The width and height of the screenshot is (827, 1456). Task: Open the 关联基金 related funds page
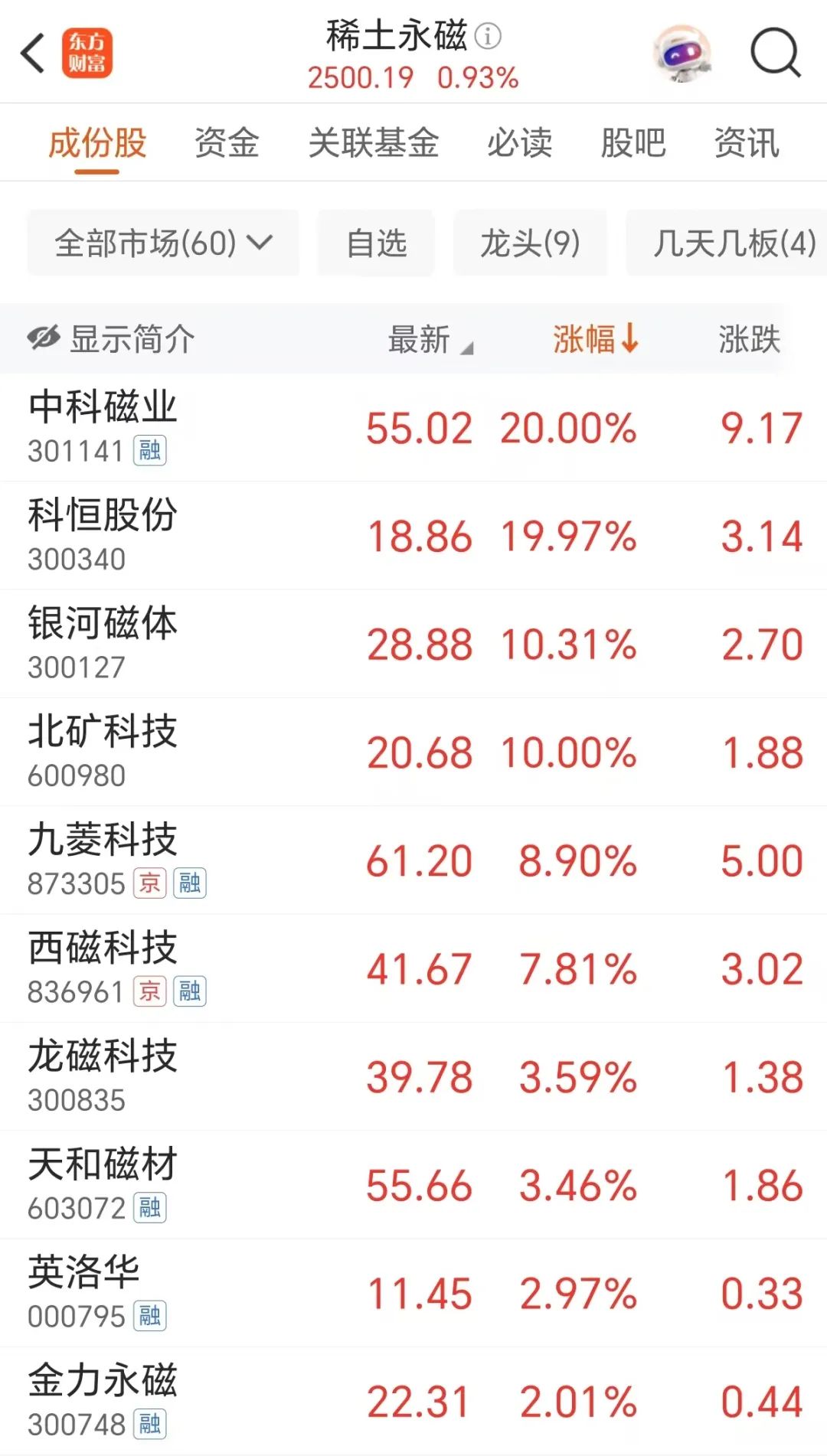tap(374, 142)
